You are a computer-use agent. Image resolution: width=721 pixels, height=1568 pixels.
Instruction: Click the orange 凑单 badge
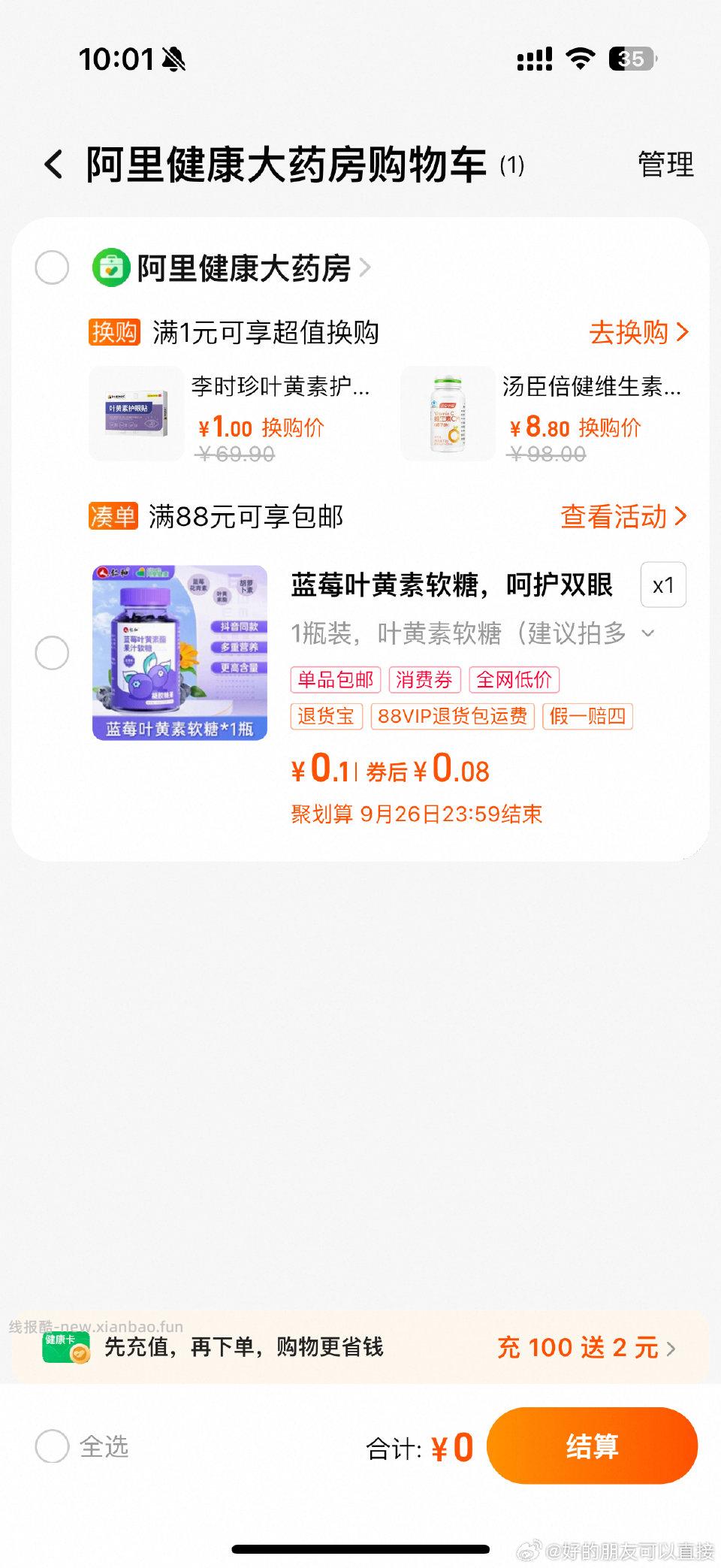pos(113,516)
